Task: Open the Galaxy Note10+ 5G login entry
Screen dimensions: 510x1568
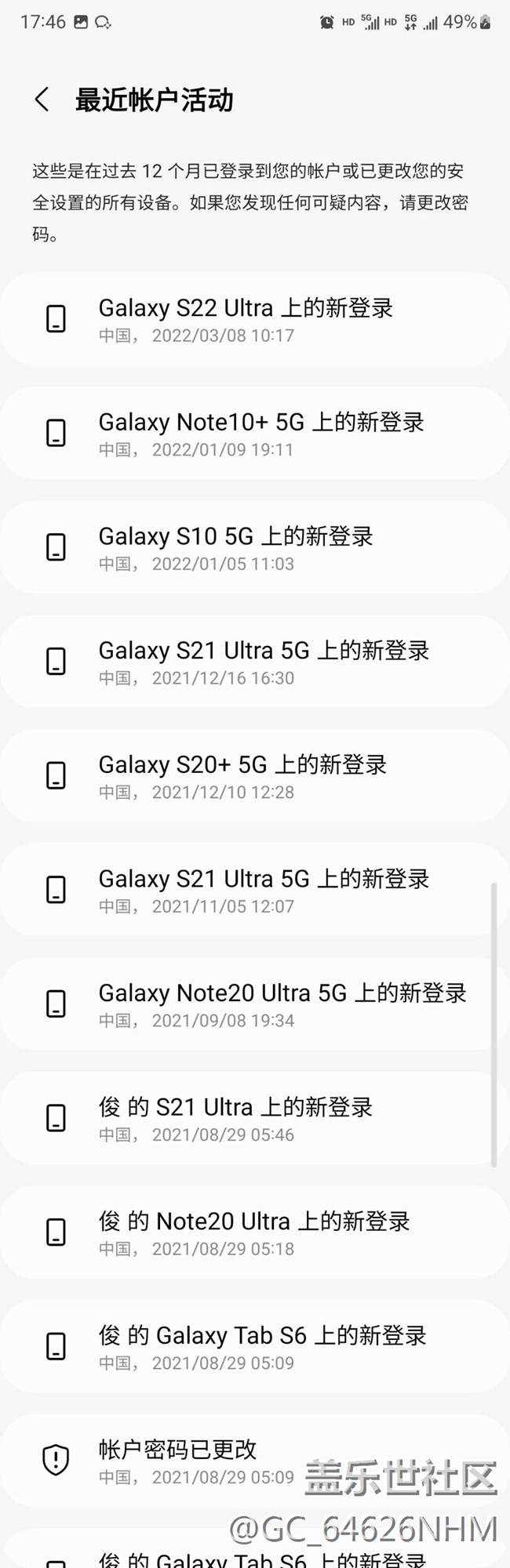Action: click(254, 434)
